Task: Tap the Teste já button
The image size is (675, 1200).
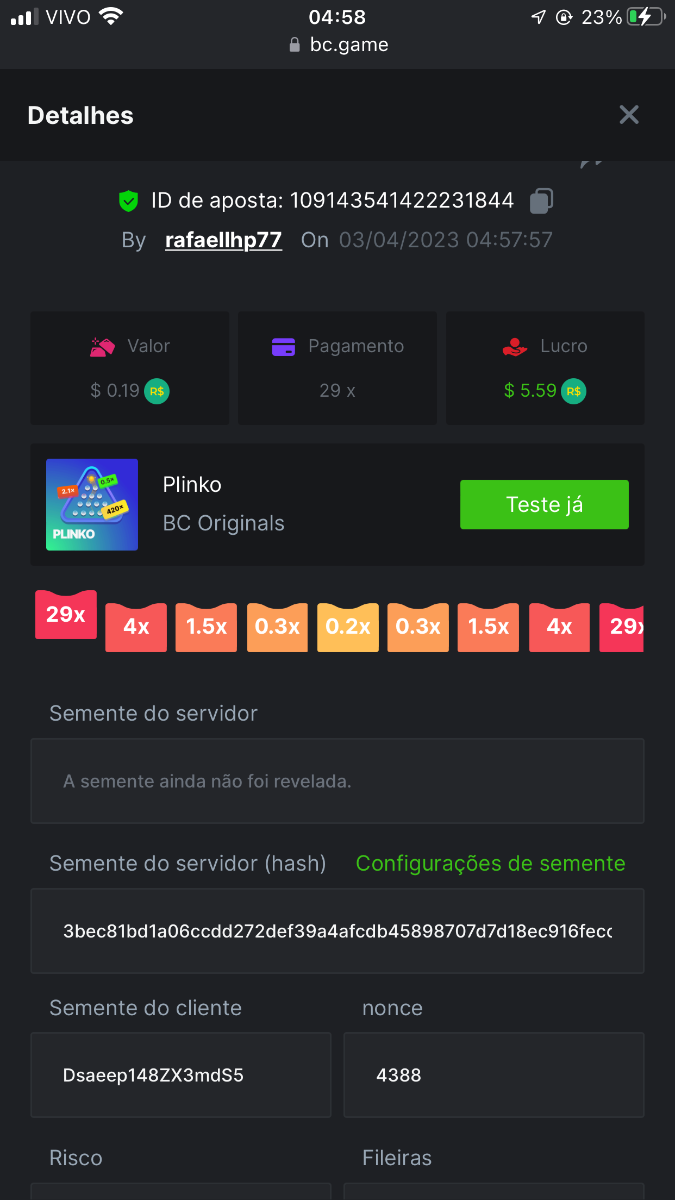Action: pos(544,504)
